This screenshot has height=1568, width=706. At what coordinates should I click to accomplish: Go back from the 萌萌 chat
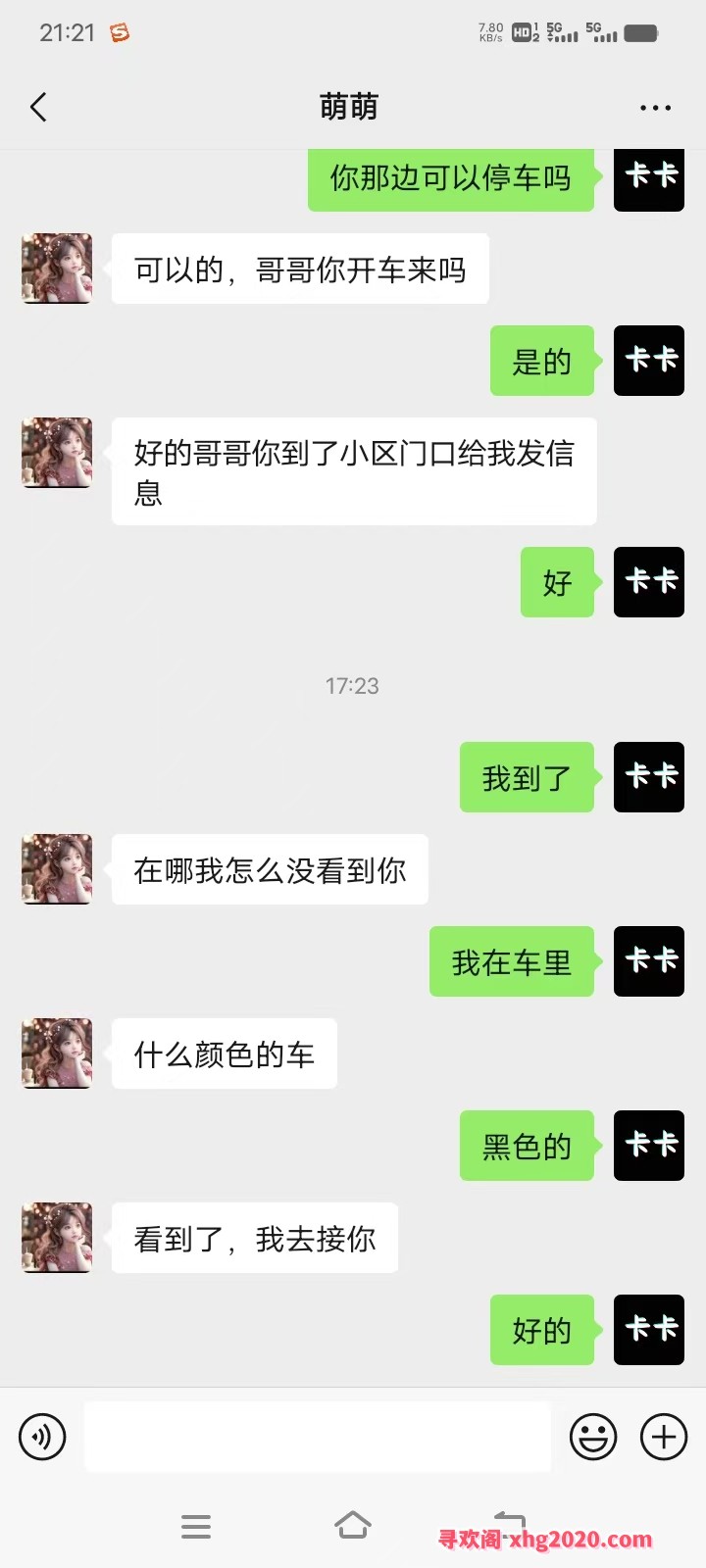[39, 107]
